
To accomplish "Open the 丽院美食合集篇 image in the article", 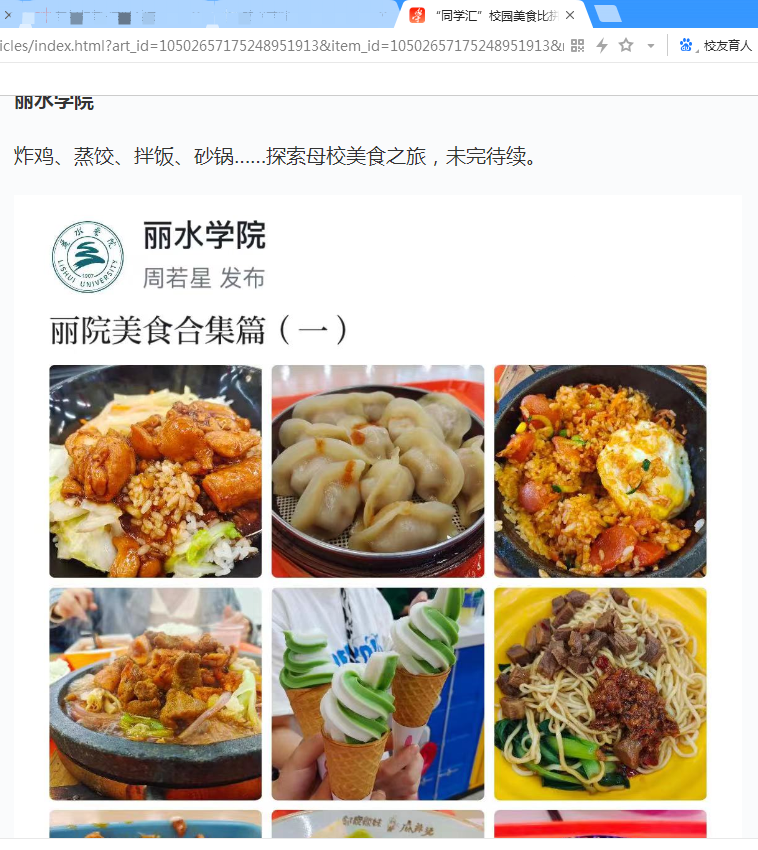I will click(x=378, y=520).
